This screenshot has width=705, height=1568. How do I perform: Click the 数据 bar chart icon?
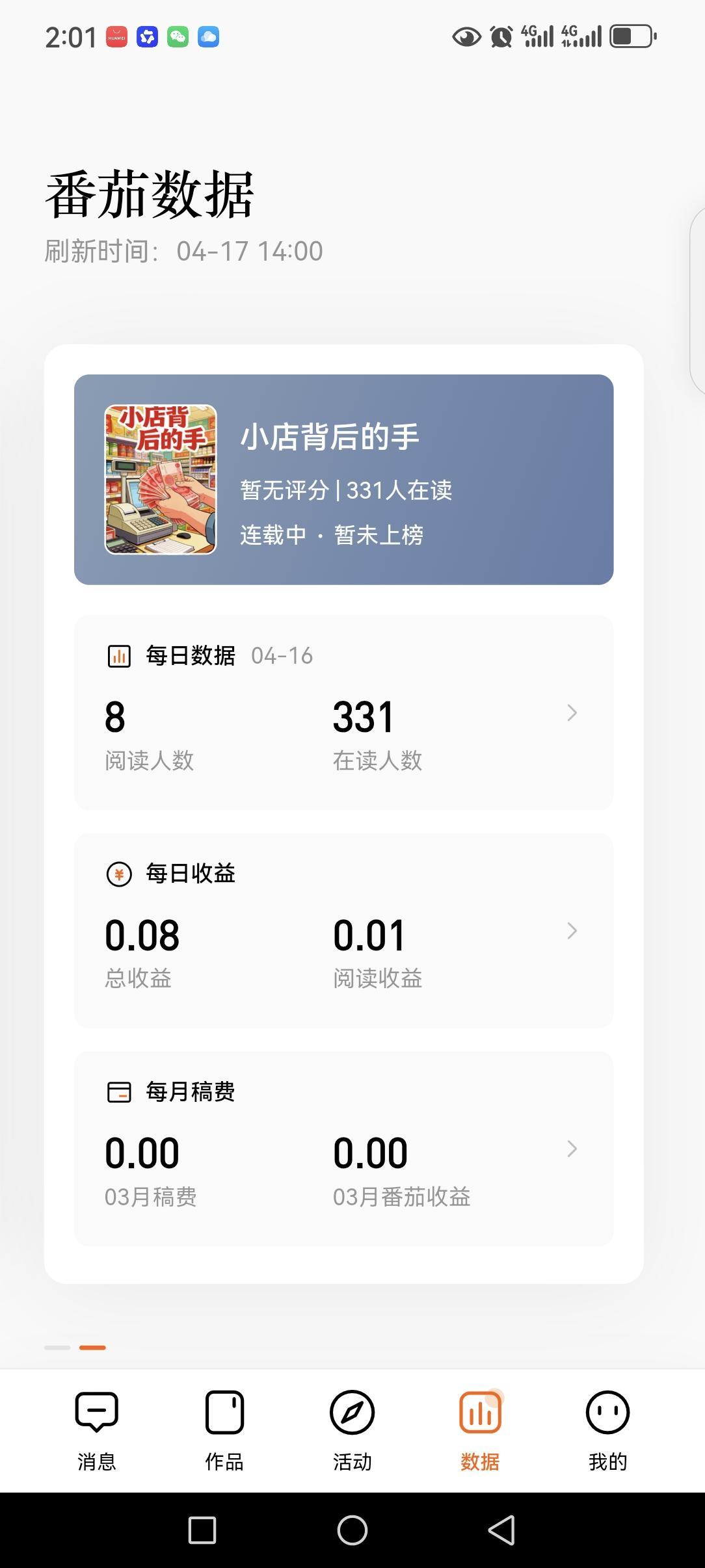479,1412
